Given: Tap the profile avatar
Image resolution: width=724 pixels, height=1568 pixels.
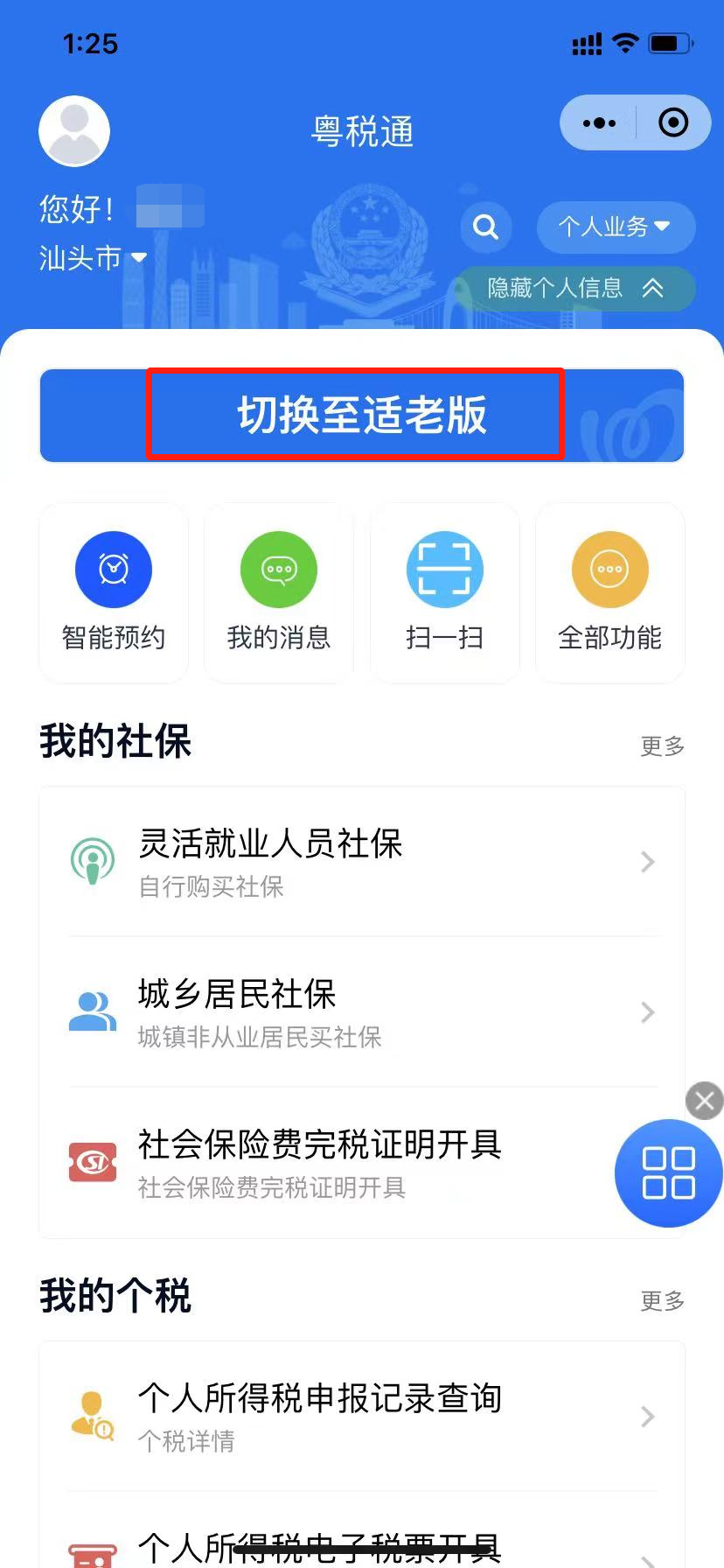Looking at the screenshot, I should click(x=74, y=131).
